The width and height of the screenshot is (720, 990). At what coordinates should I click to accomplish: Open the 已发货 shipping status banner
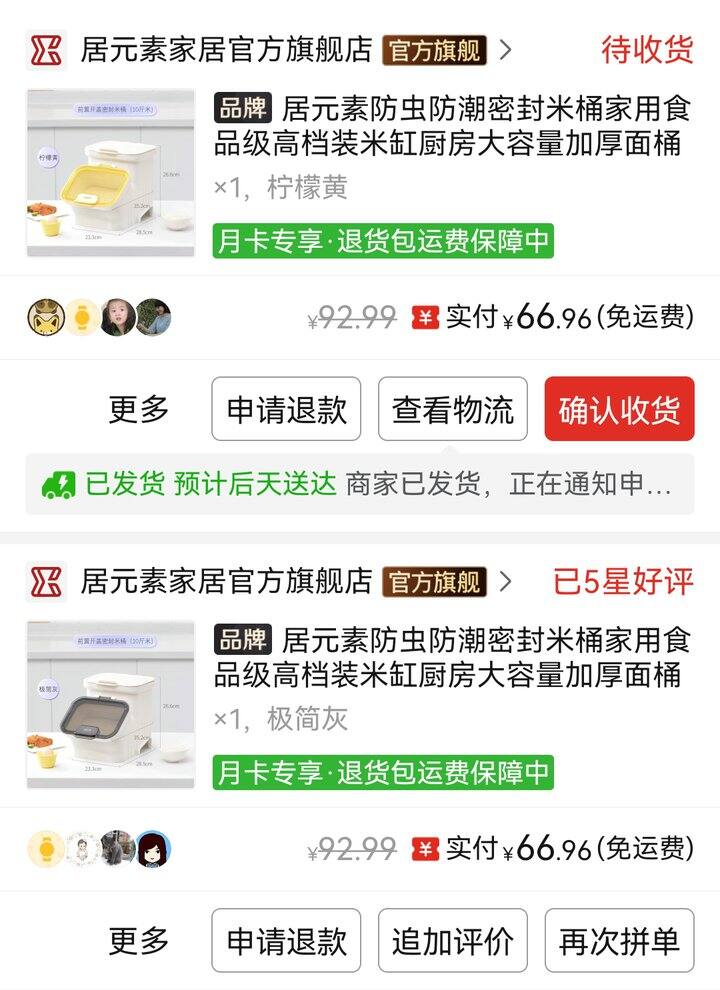(x=360, y=485)
